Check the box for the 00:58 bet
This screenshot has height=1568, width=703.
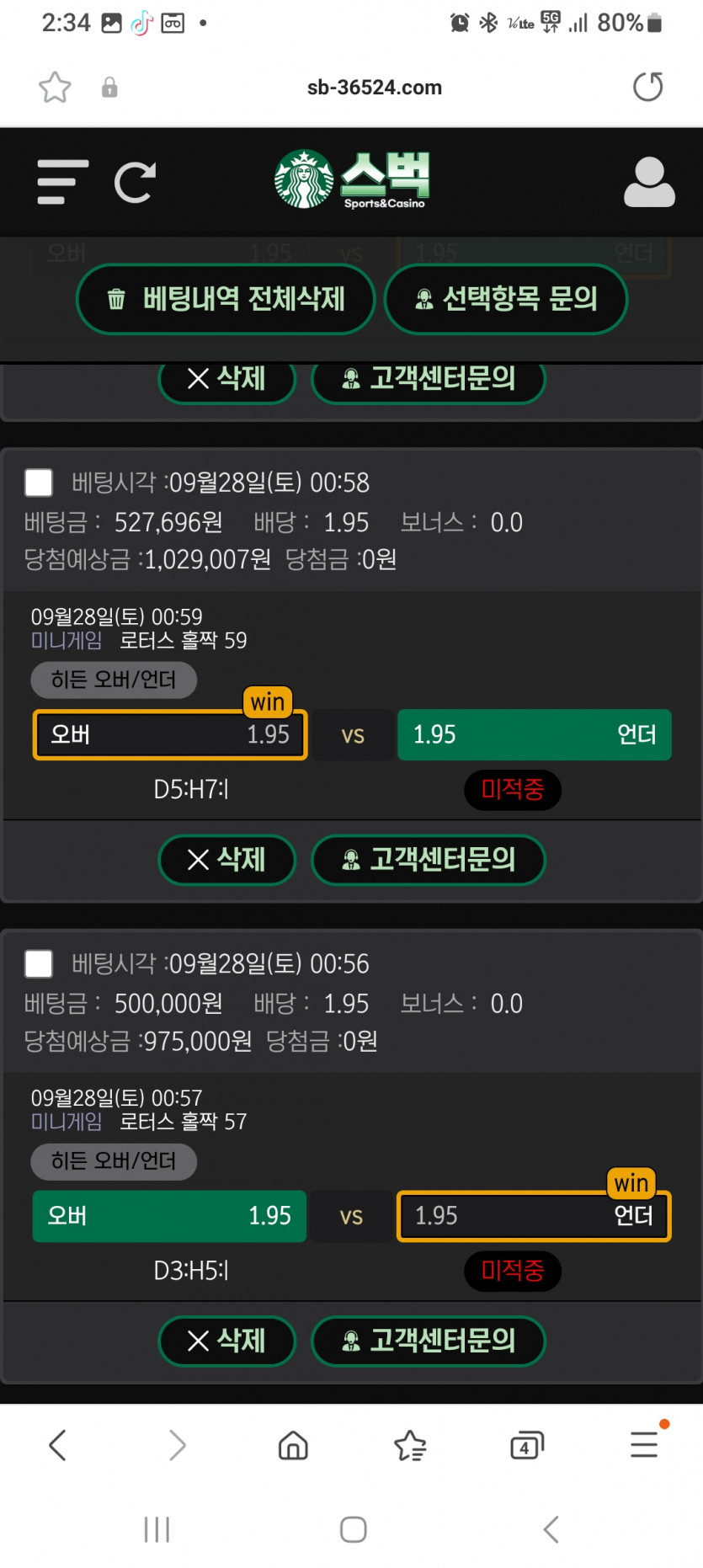click(39, 483)
